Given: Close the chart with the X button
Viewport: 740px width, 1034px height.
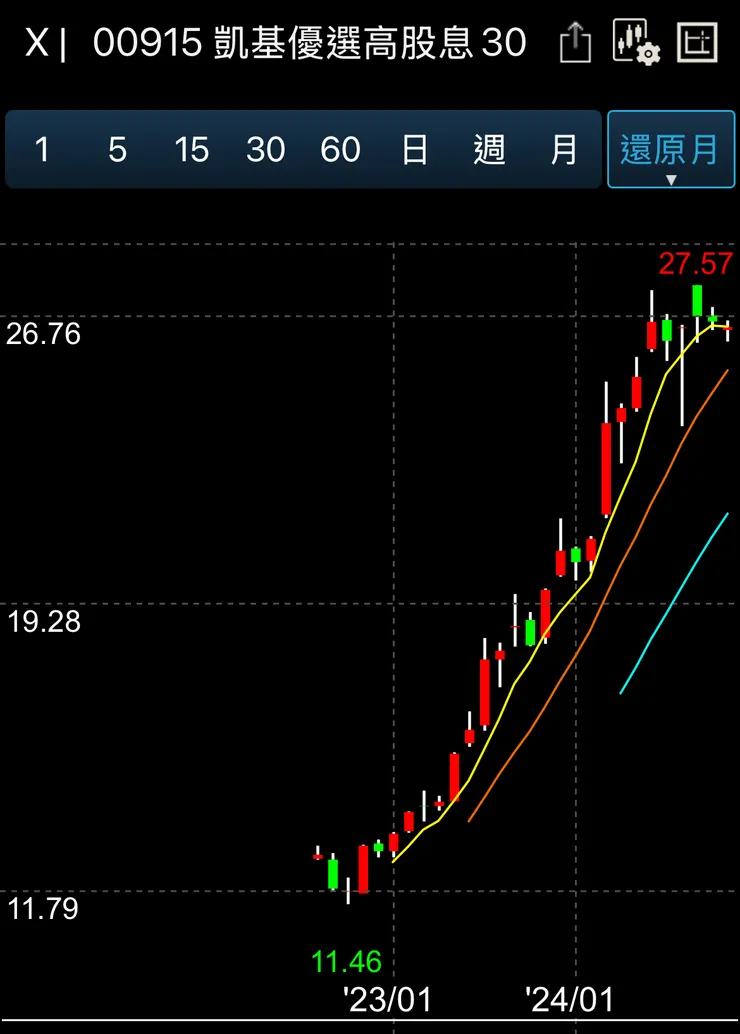Looking at the screenshot, I should coord(35,44).
